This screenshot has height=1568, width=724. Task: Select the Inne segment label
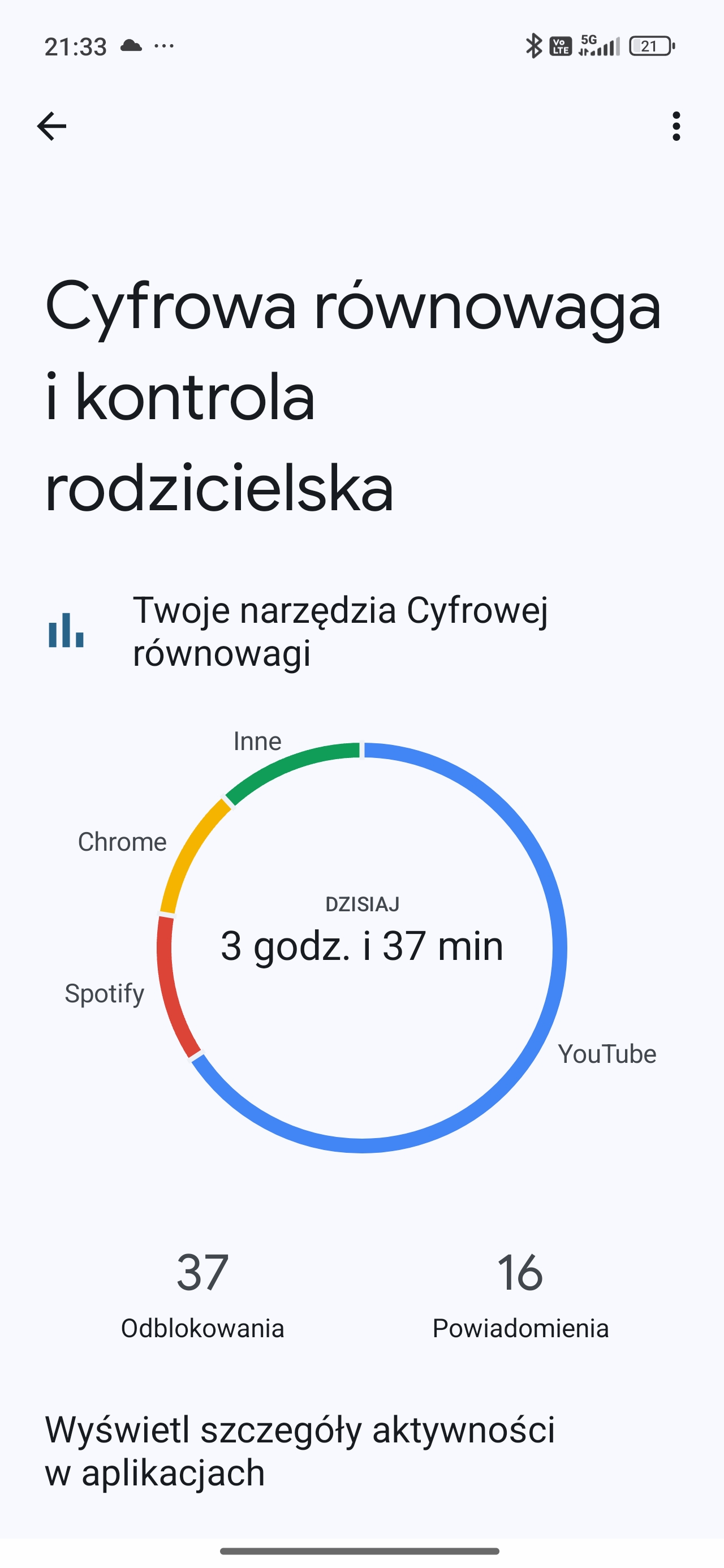(257, 742)
